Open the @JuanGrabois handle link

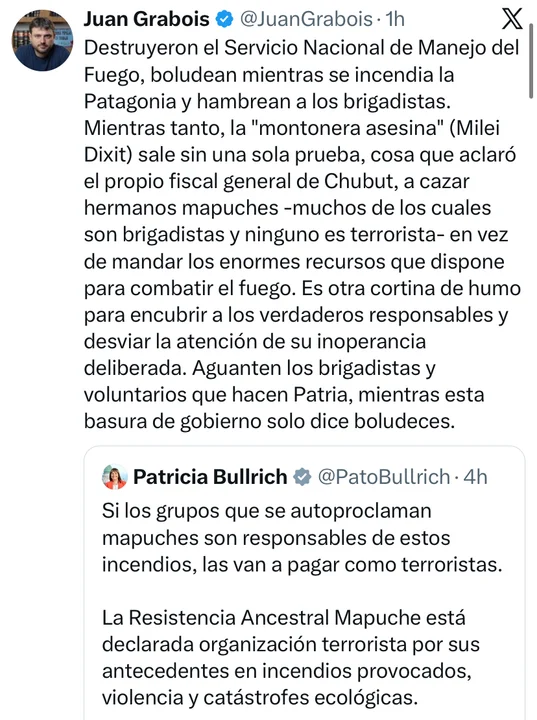coord(306,19)
